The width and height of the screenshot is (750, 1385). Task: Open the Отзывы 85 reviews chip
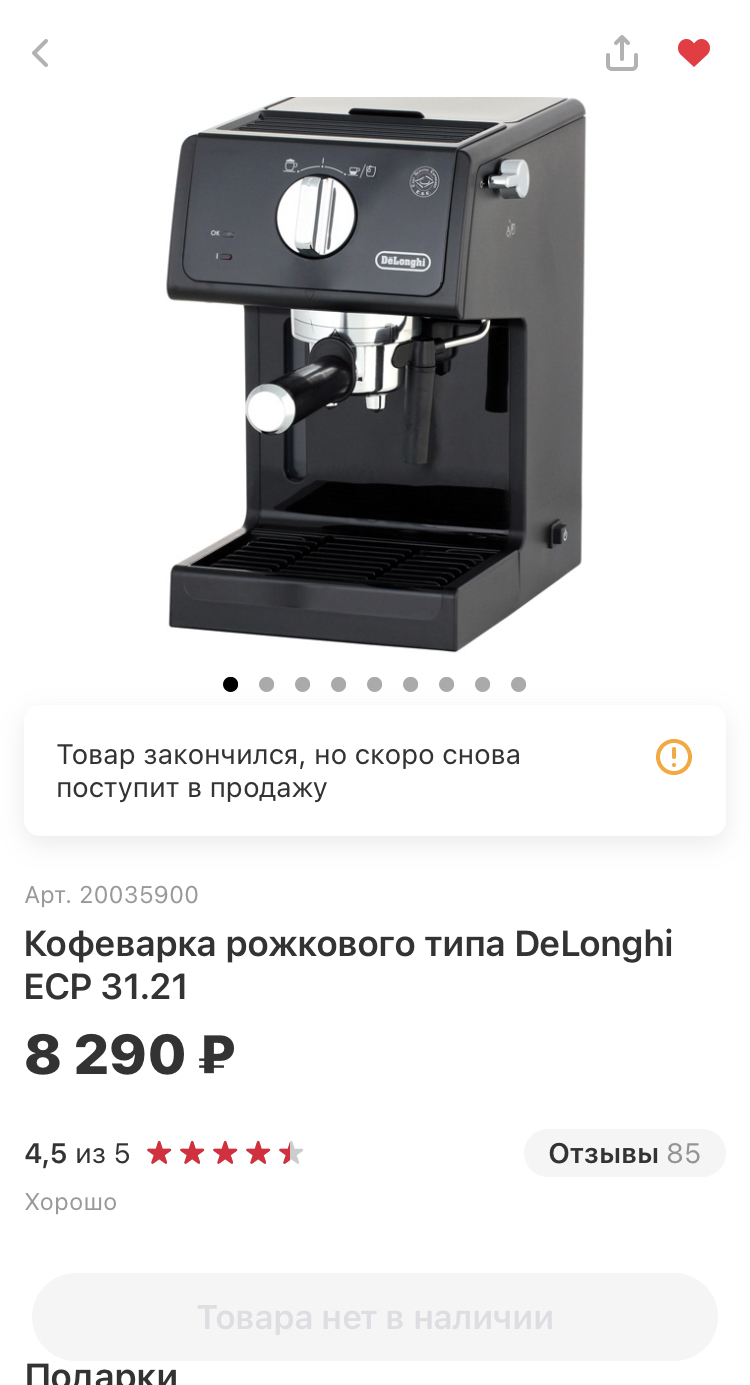pos(624,1154)
